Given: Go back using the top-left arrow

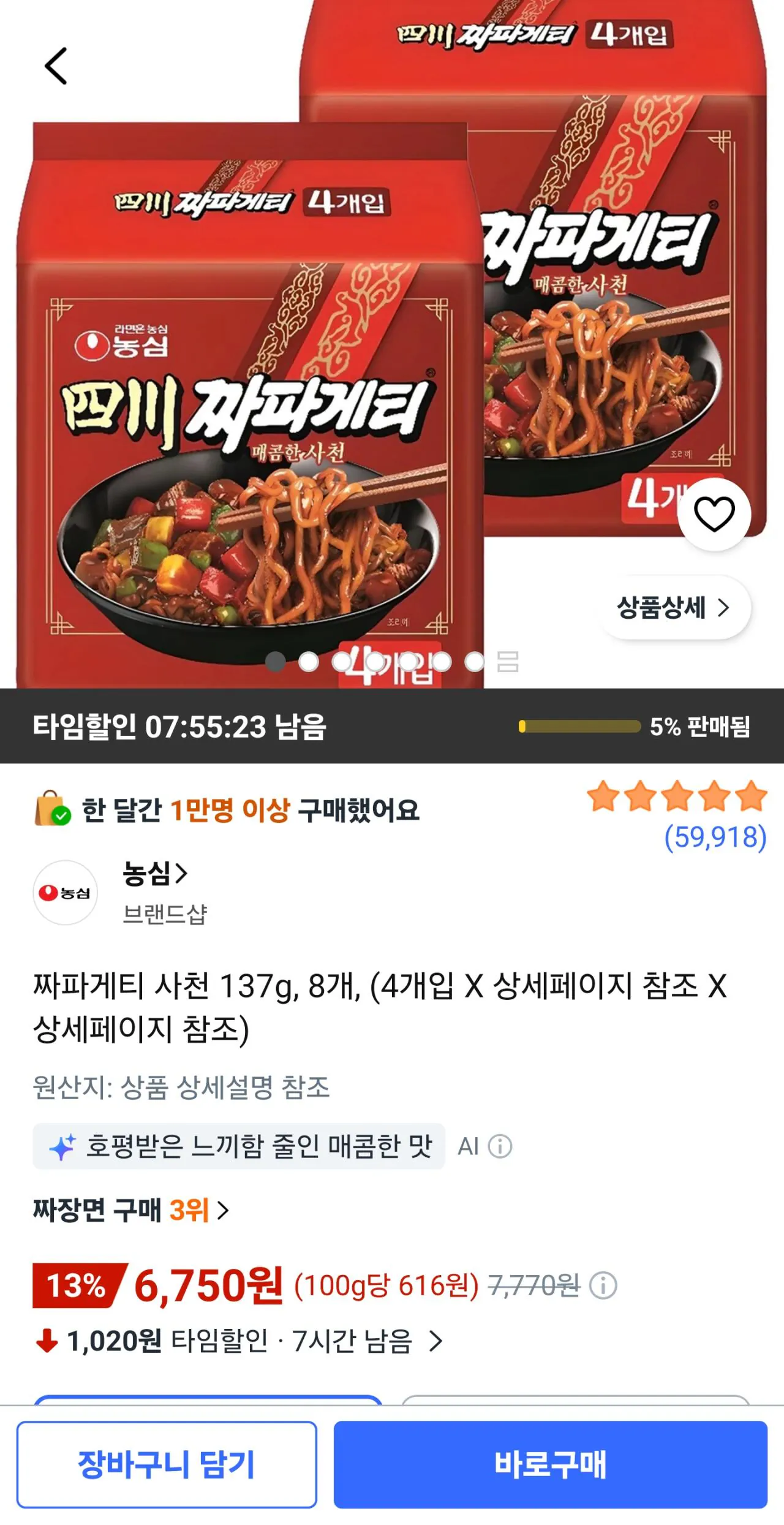Looking at the screenshot, I should pyautogui.click(x=56, y=66).
